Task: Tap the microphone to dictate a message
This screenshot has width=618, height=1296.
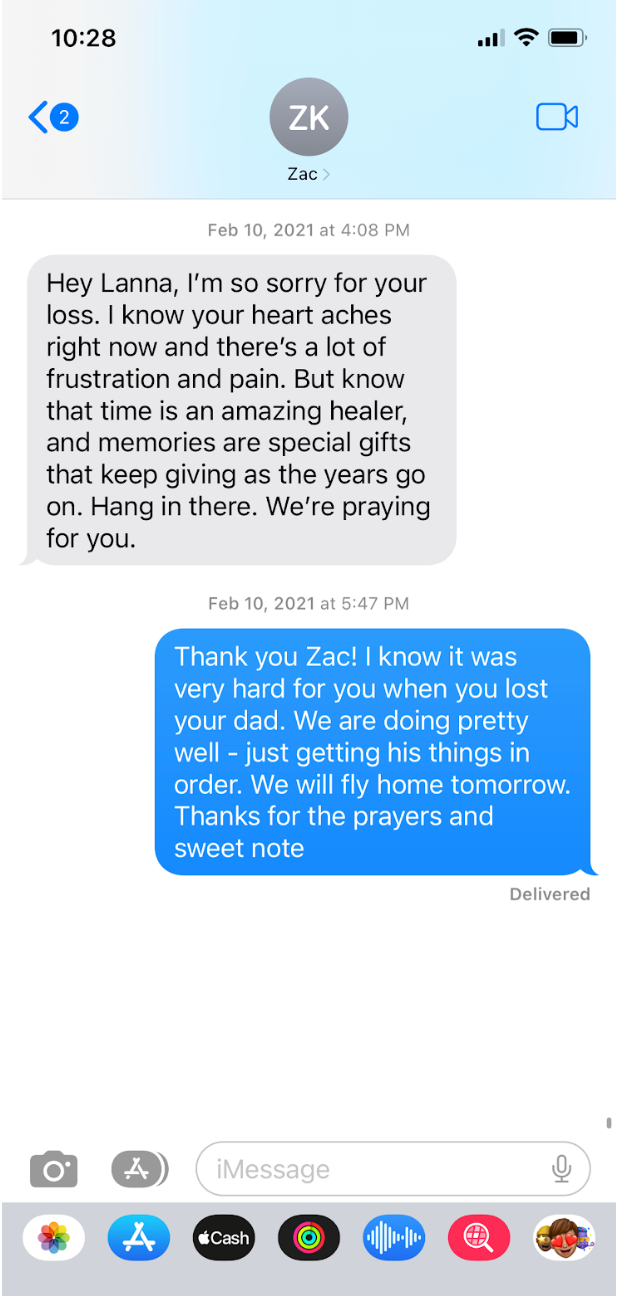Action: pyautogui.click(x=562, y=1169)
